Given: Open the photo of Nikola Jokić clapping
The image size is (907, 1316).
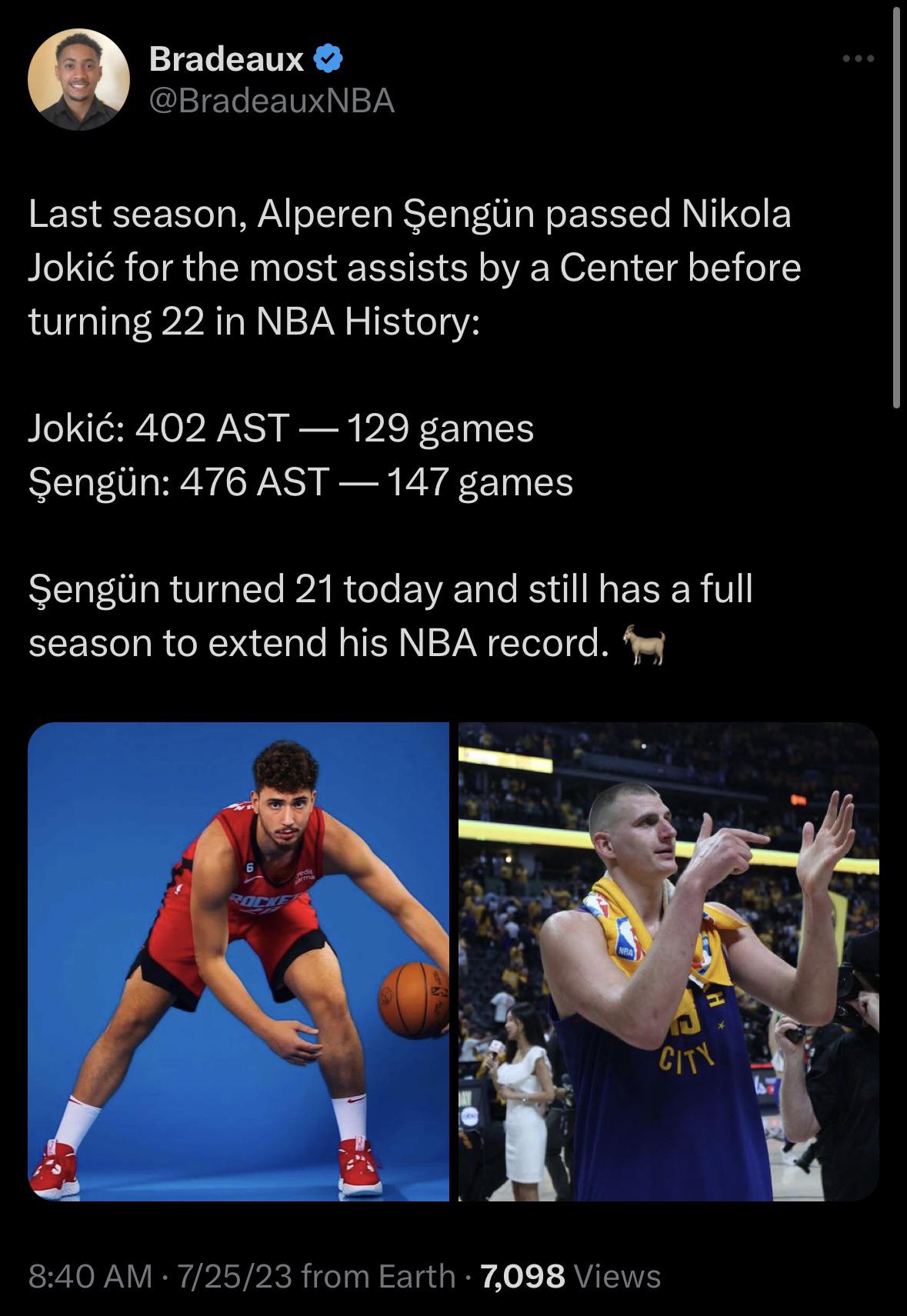Looking at the screenshot, I should click(x=669, y=961).
